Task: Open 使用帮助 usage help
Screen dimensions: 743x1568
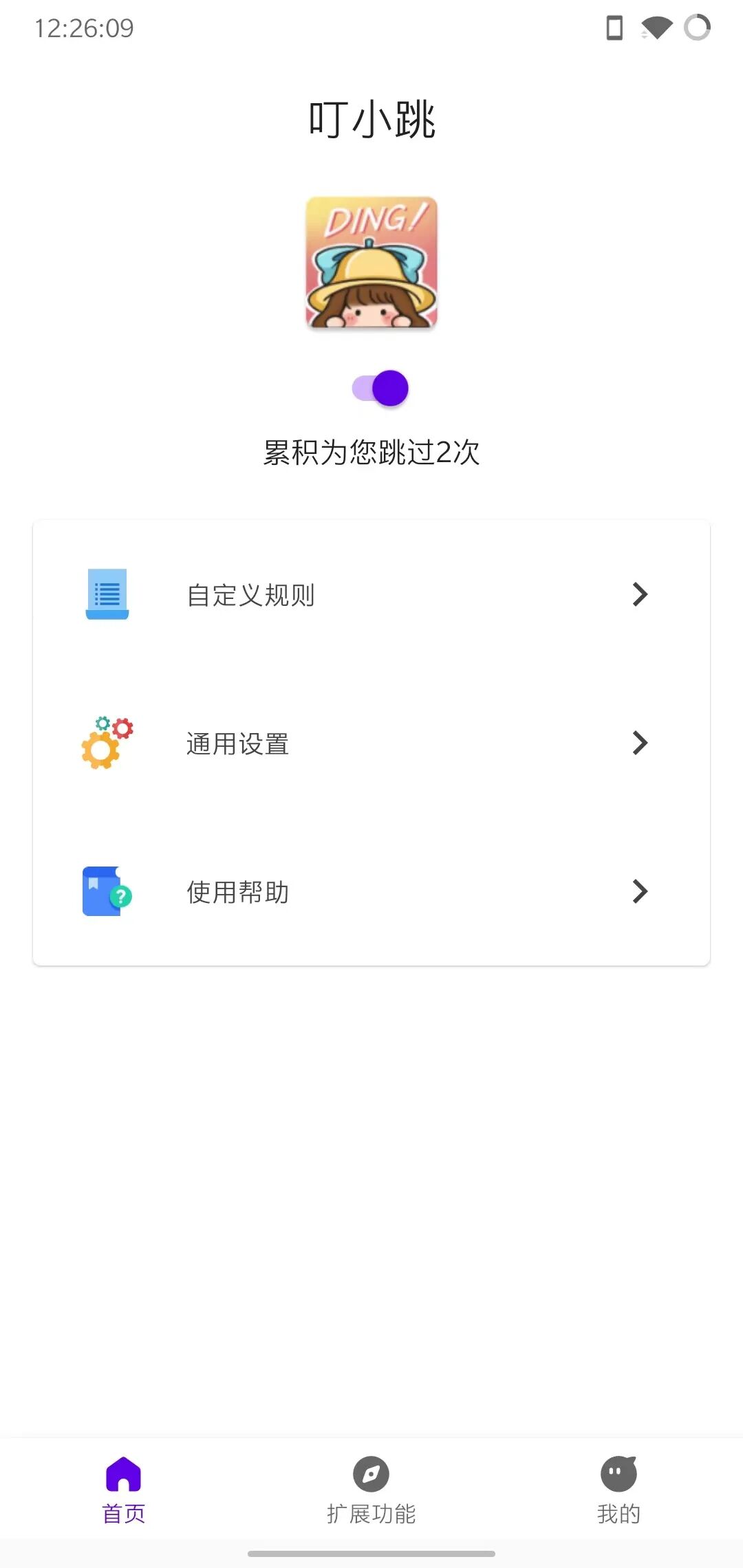Action: point(371,892)
